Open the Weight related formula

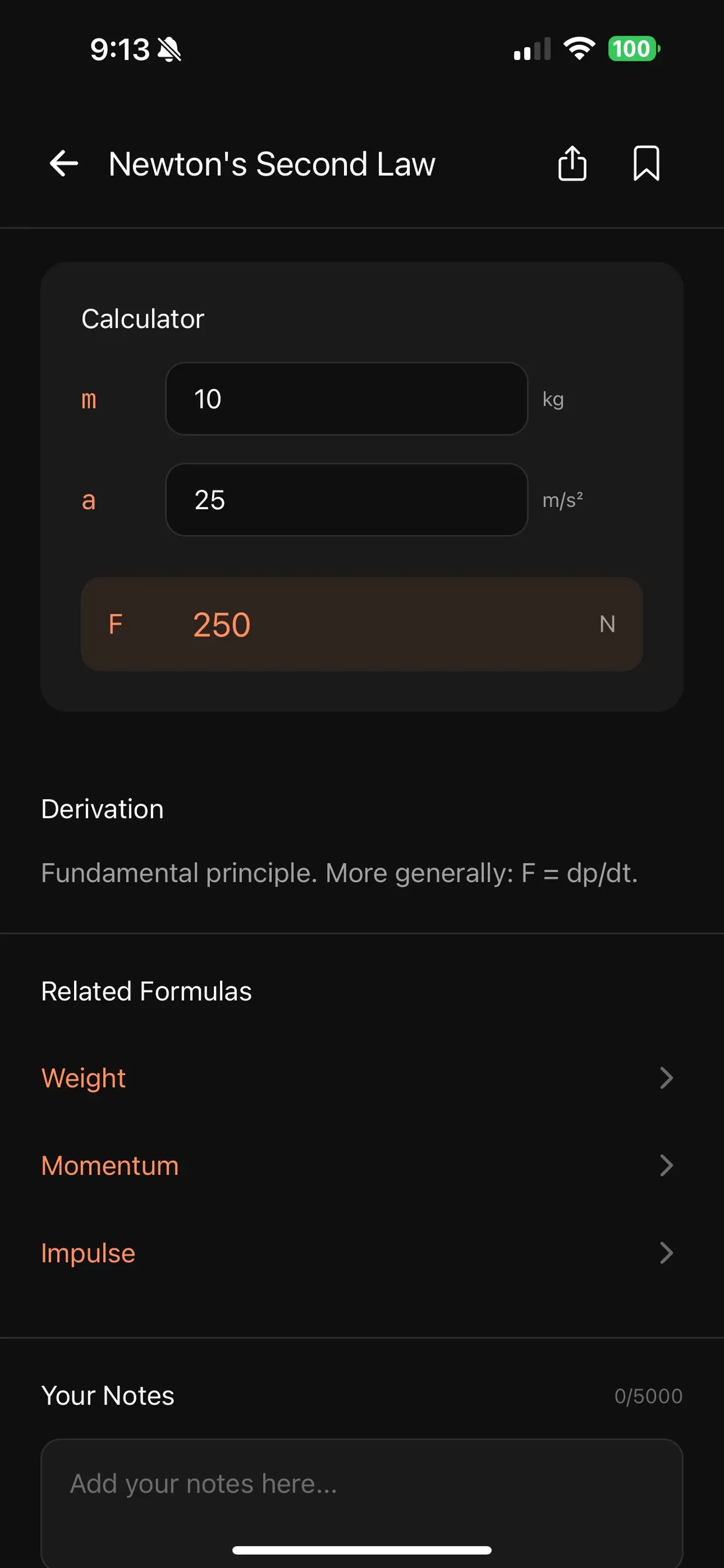pyautogui.click(x=83, y=1078)
